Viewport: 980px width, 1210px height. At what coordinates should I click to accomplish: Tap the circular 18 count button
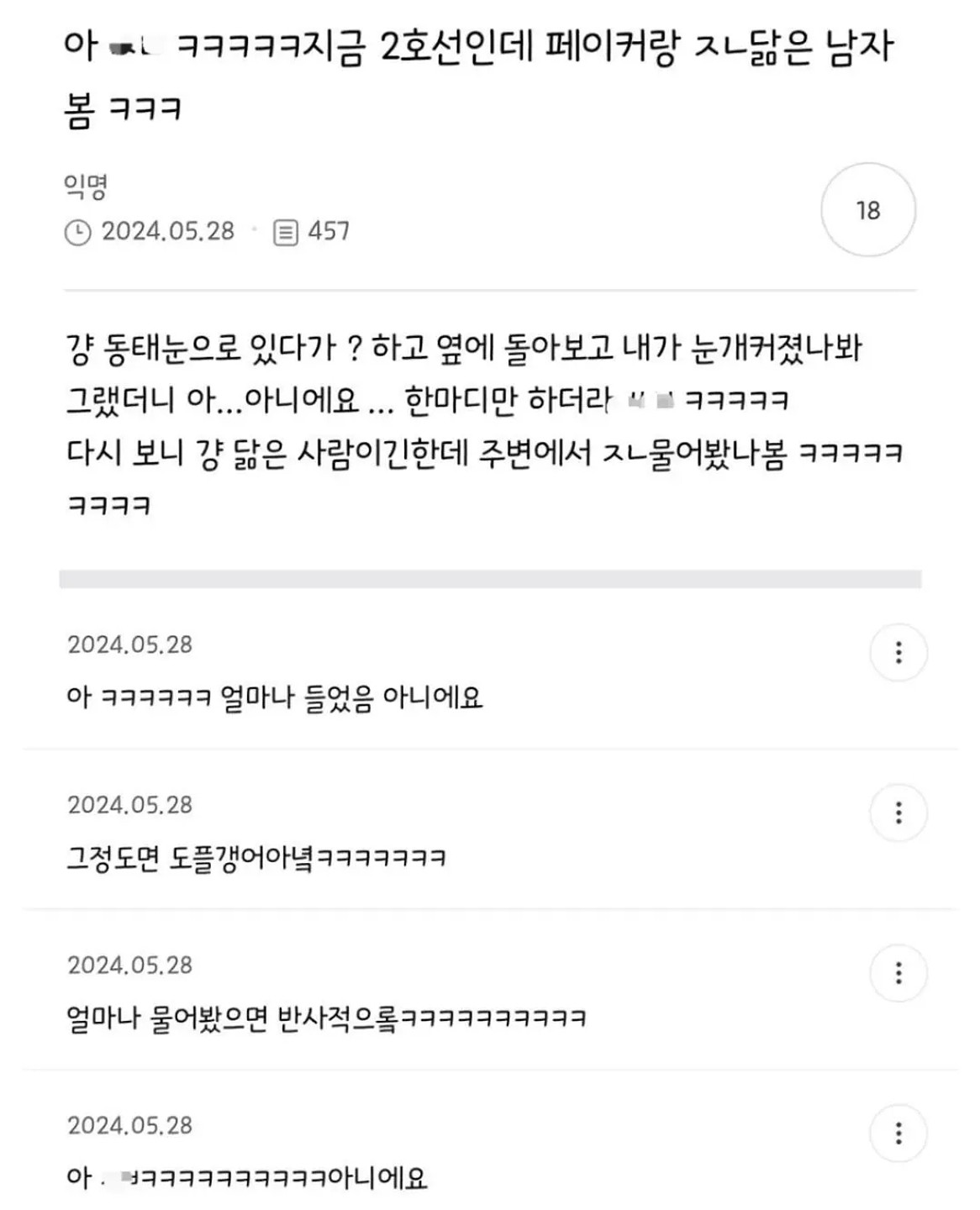tap(867, 210)
